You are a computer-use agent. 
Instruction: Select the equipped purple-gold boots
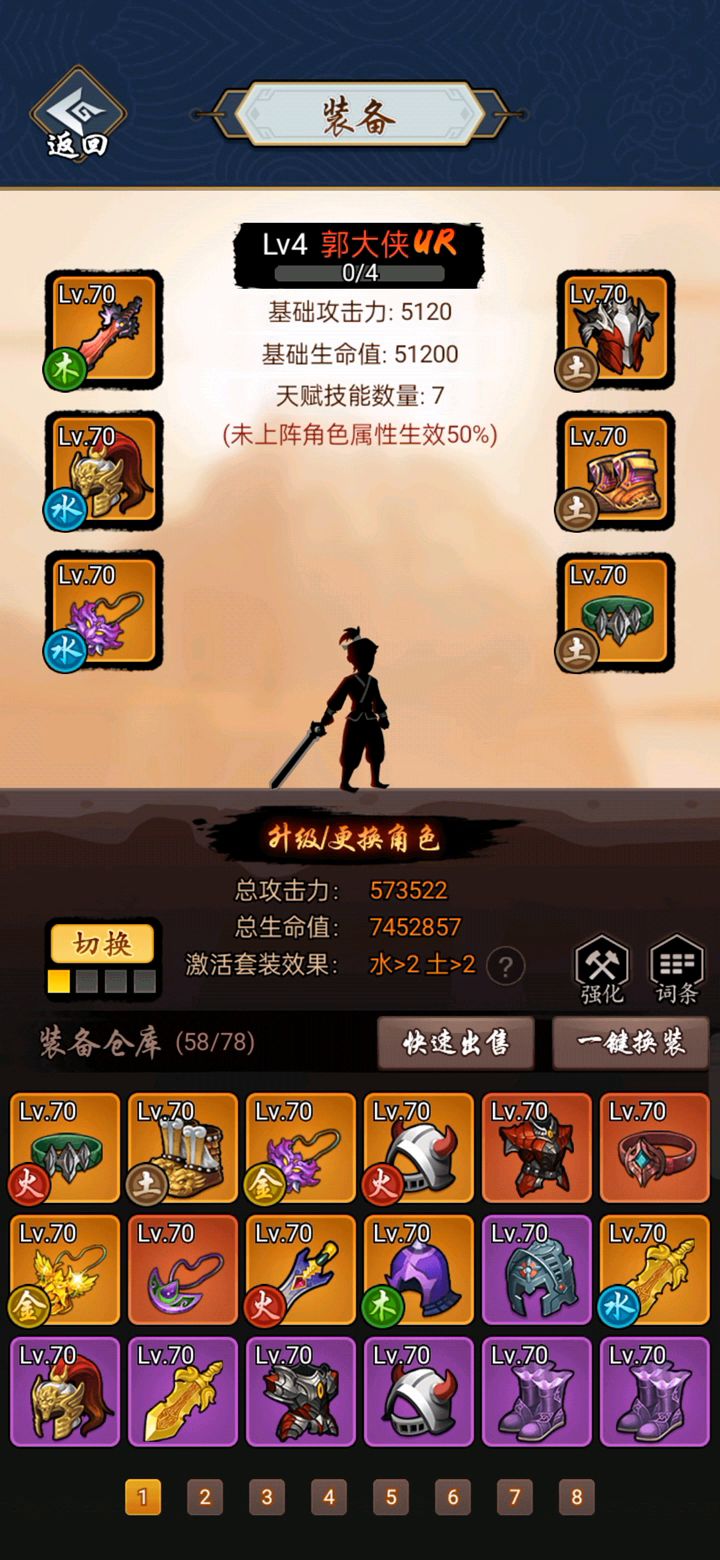point(615,471)
